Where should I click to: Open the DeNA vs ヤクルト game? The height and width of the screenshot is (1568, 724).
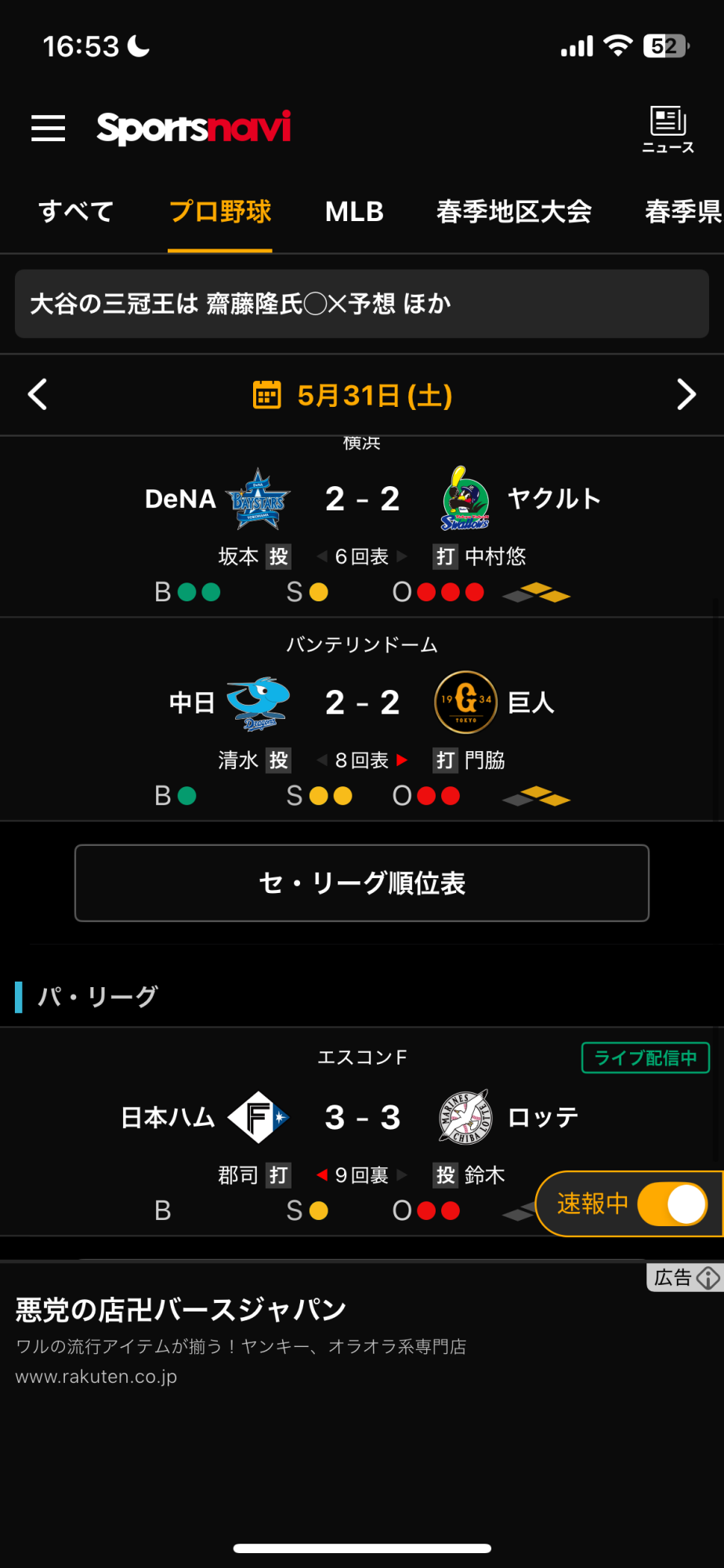362,499
